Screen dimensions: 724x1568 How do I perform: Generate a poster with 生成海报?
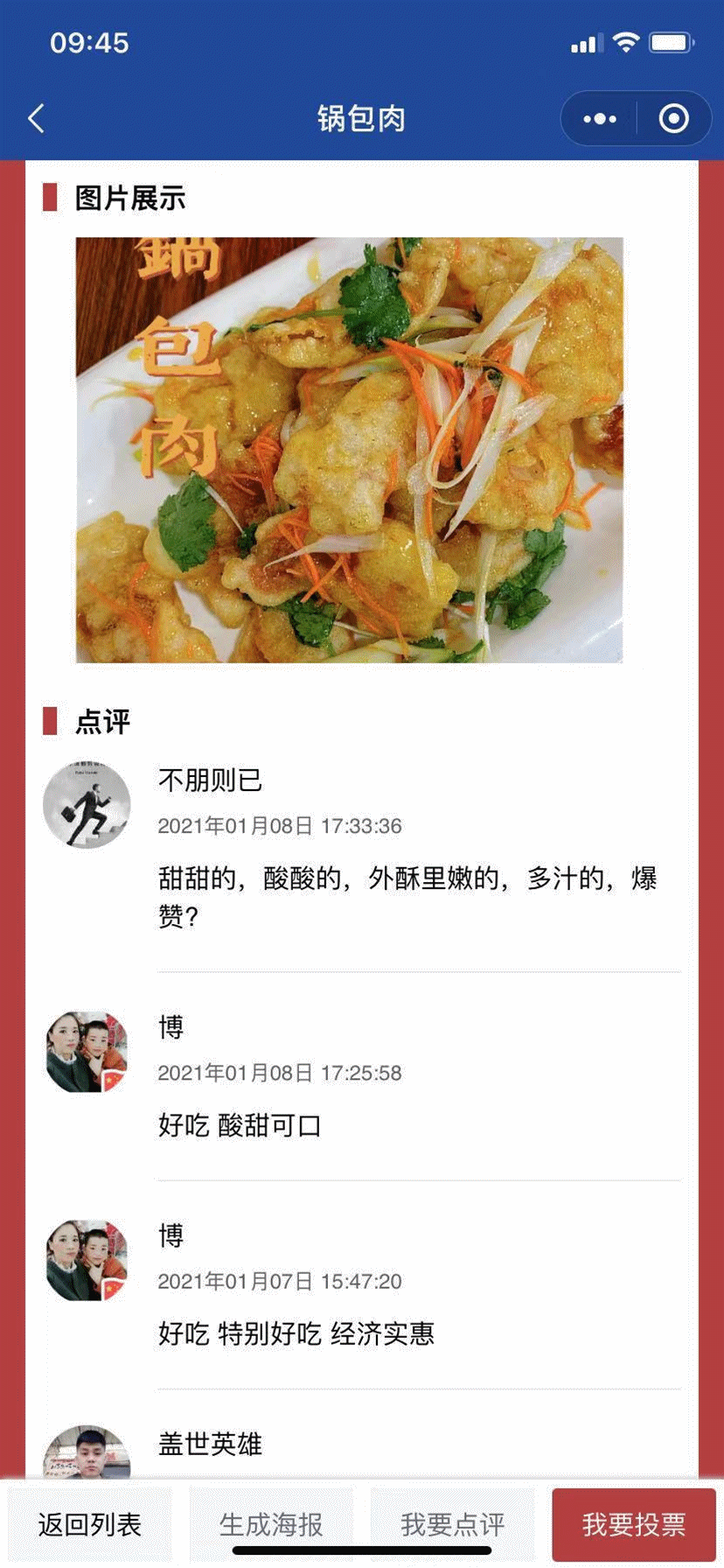coord(271,1524)
